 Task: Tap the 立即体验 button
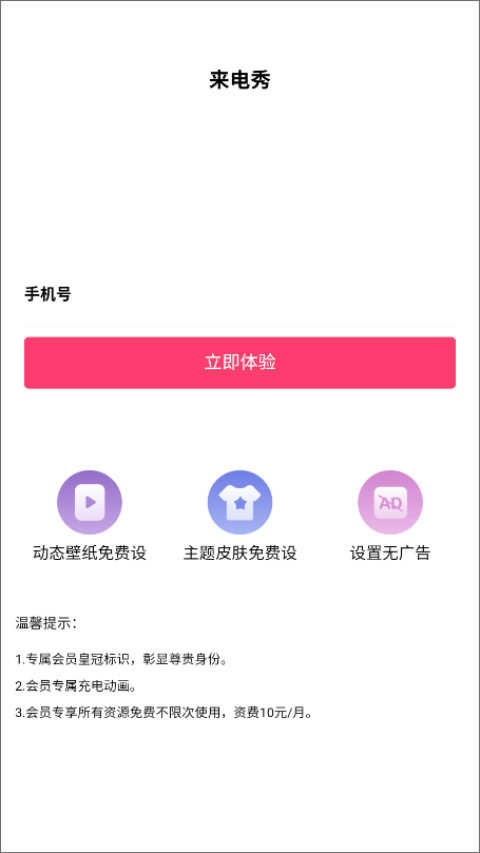pos(239,362)
